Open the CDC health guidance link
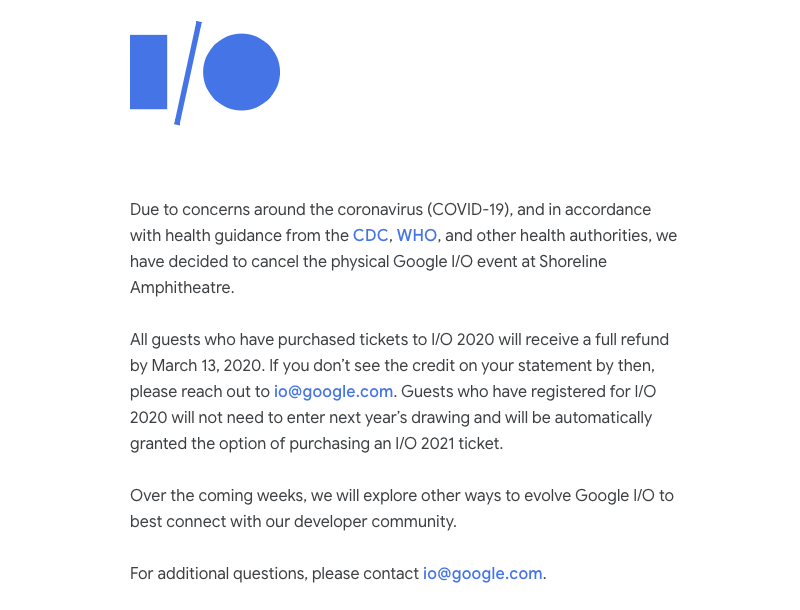This screenshot has width=800, height=610. pos(370,236)
